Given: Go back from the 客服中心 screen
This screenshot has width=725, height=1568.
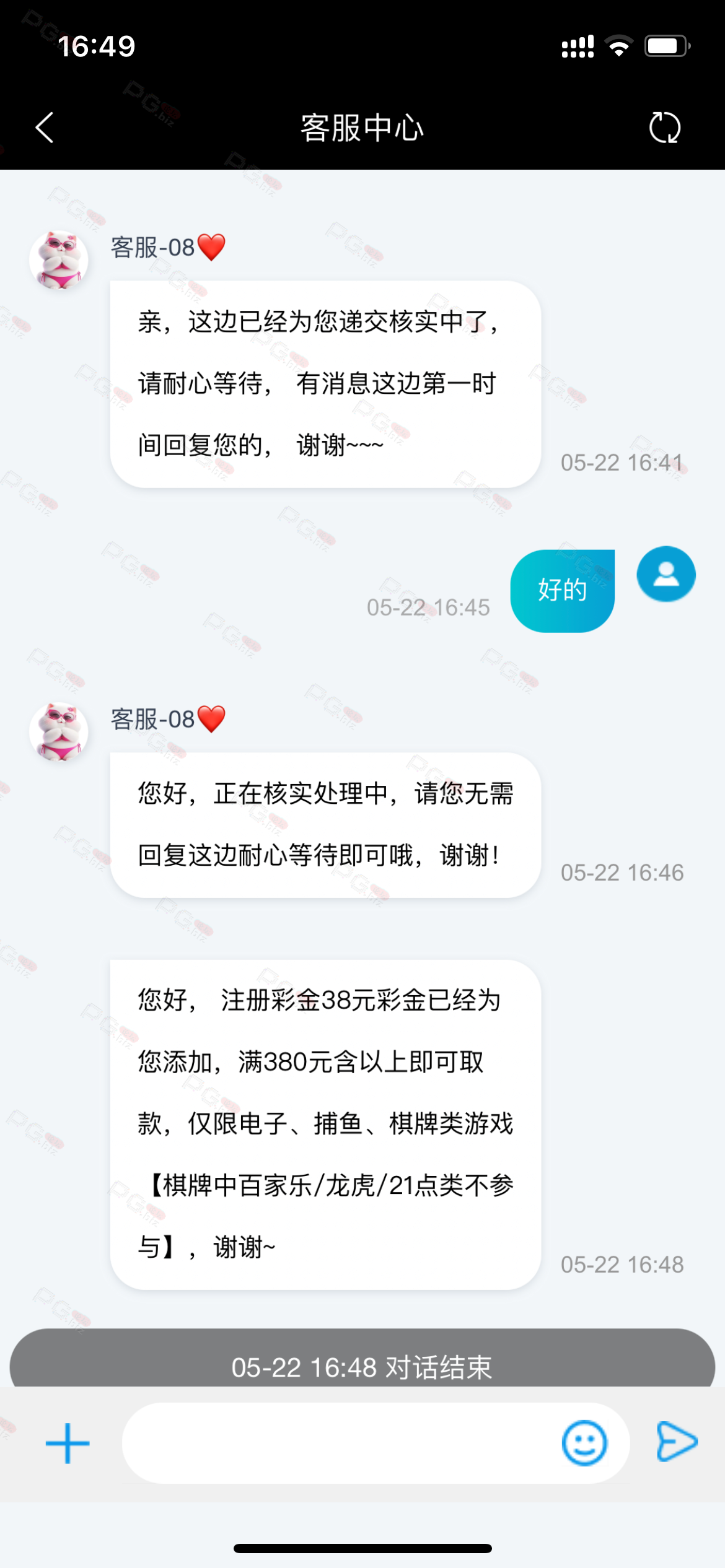Looking at the screenshot, I should (x=45, y=128).
